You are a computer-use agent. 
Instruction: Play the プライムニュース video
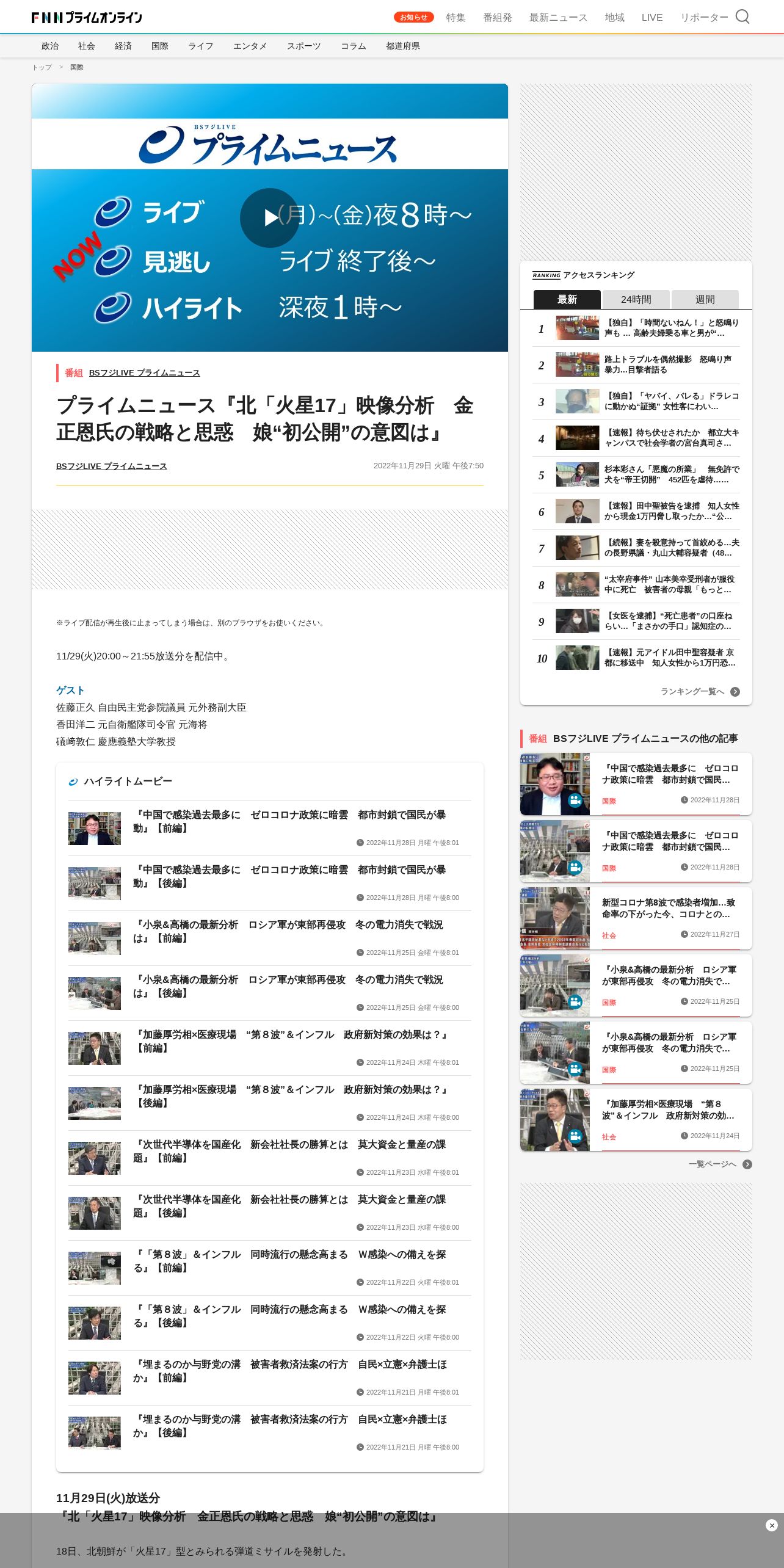(269, 217)
